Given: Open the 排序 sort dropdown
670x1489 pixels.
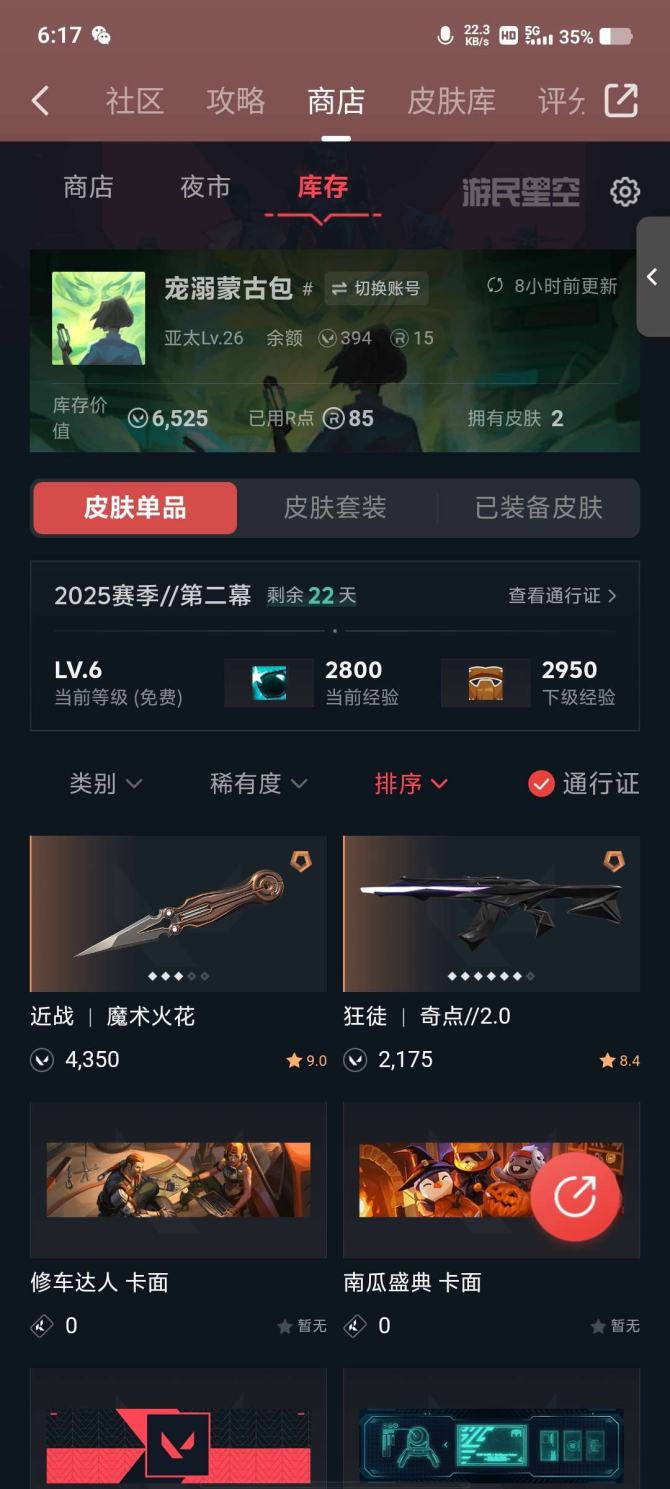Looking at the screenshot, I should click(x=410, y=784).
